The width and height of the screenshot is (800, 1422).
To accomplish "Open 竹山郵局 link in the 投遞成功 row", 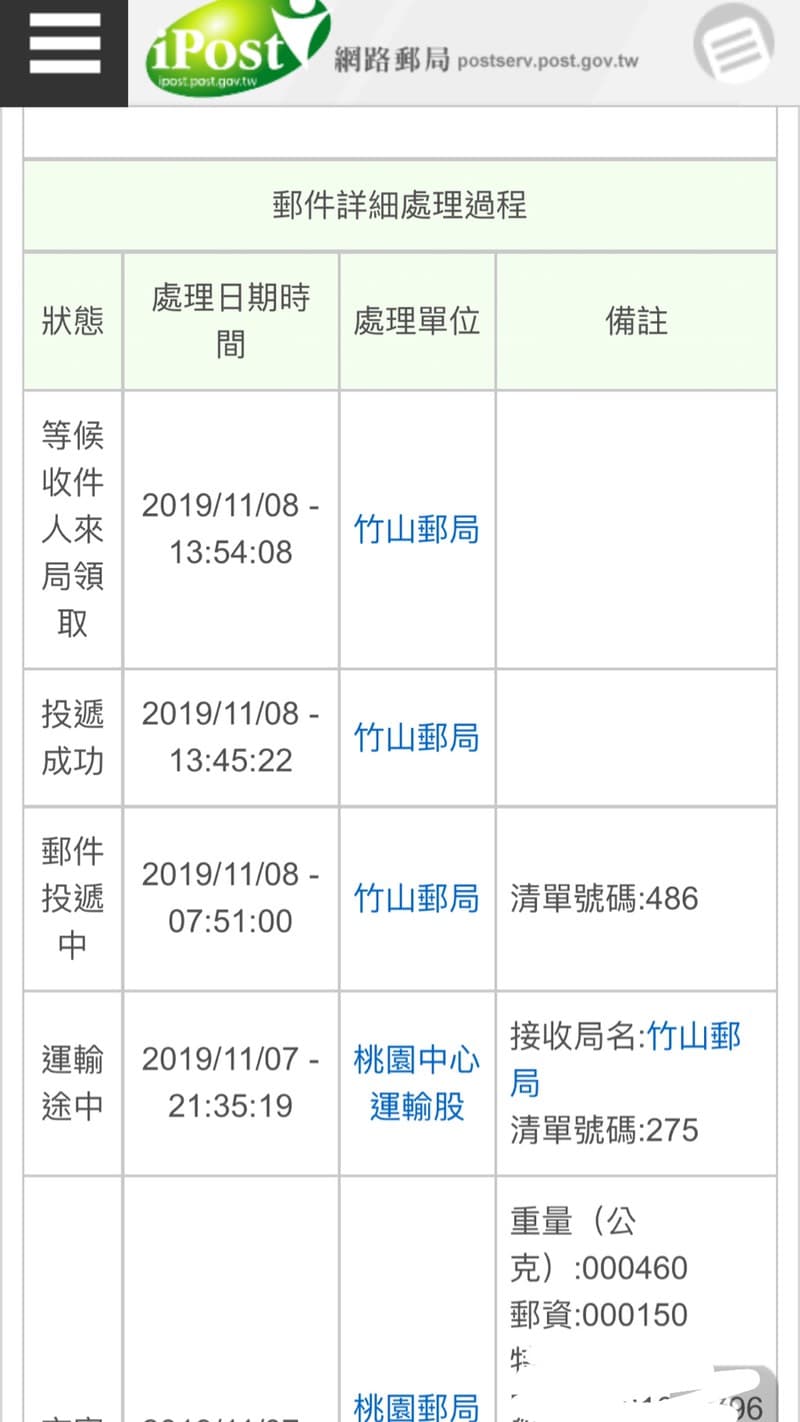I will click(417, 738).
